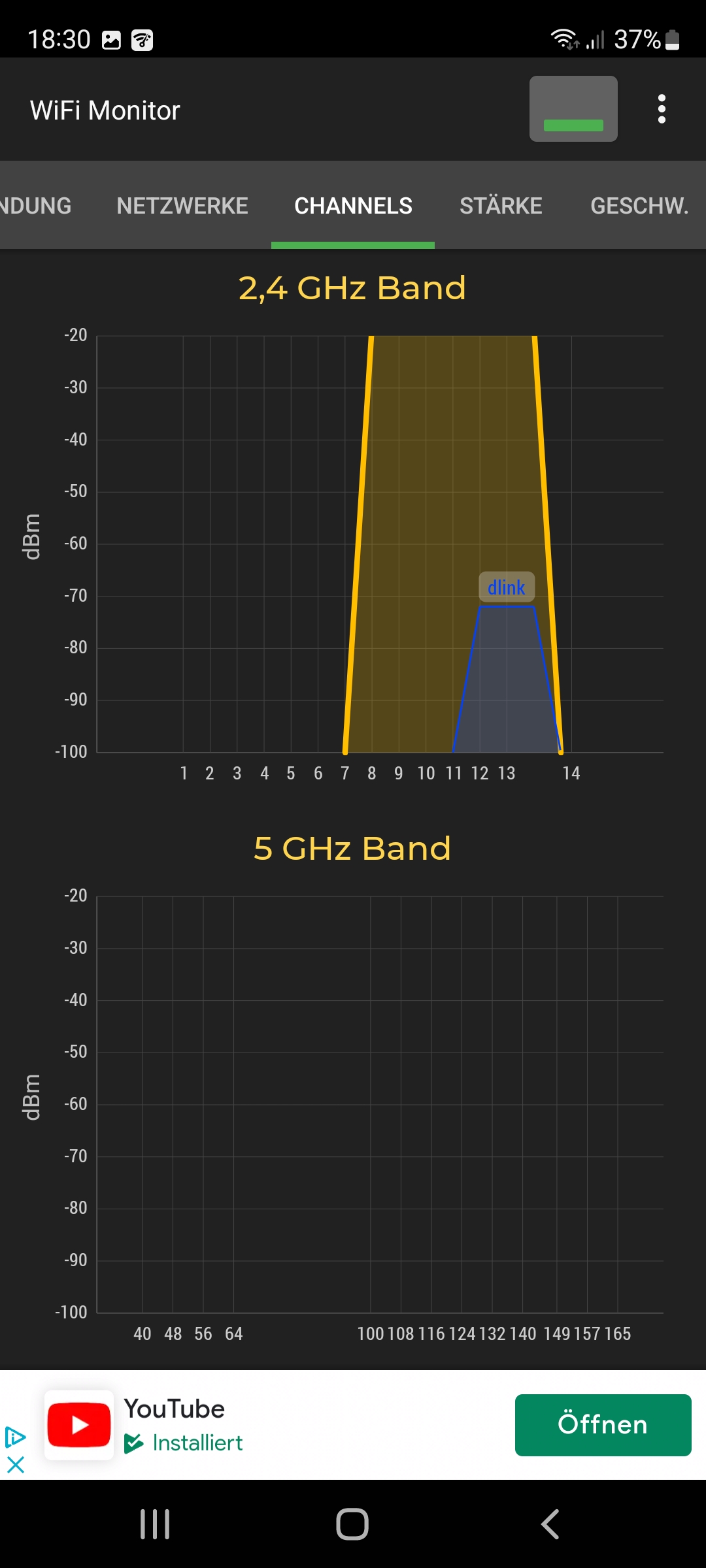This screenshot has width=706, height=1568.
Task: Dismiss the YouTube ad banner
Action: (16, 1465)
